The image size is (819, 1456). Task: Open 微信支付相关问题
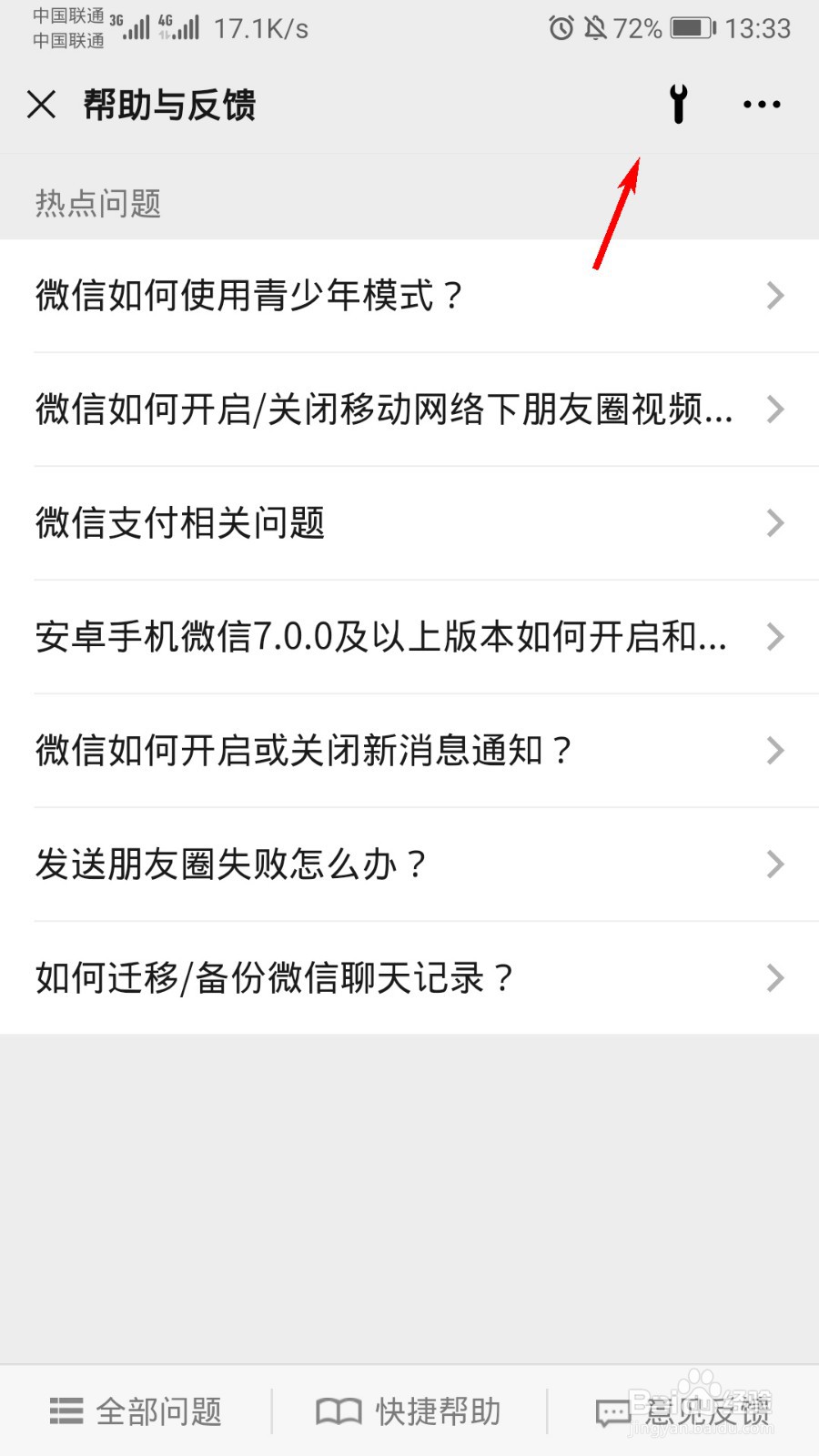pyautogui.click(x=409, y=523)
